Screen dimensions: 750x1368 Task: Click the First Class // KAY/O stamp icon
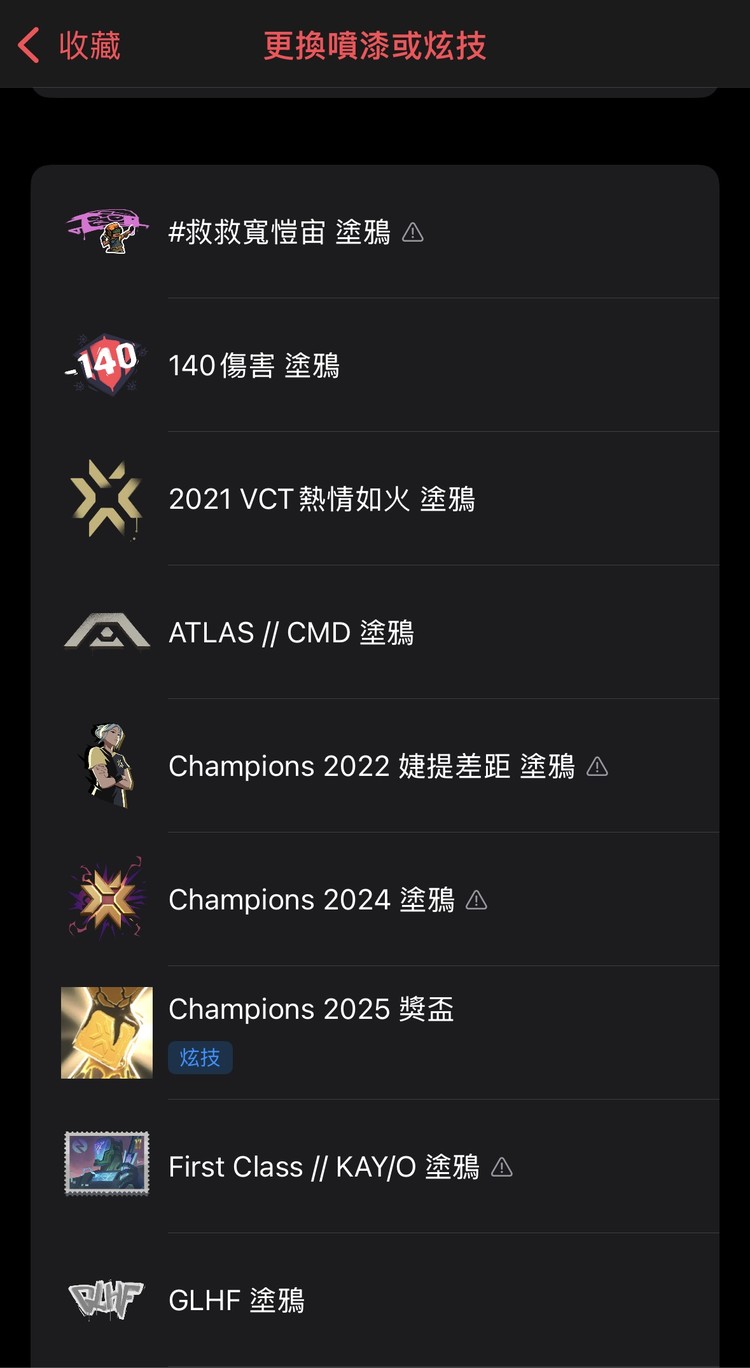pyautogui.click(x=106, y=1166)
